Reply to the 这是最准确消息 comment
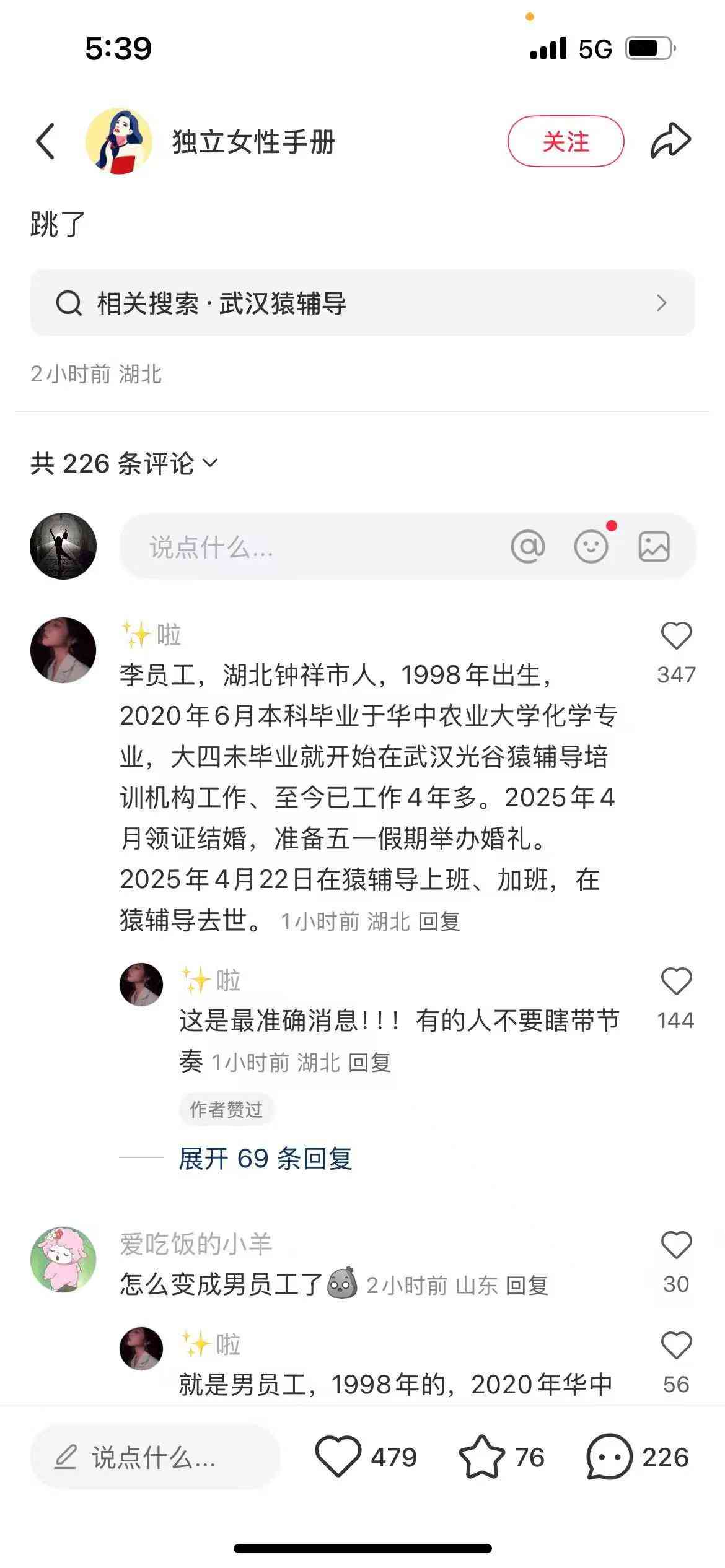 tap(369, 1063)
